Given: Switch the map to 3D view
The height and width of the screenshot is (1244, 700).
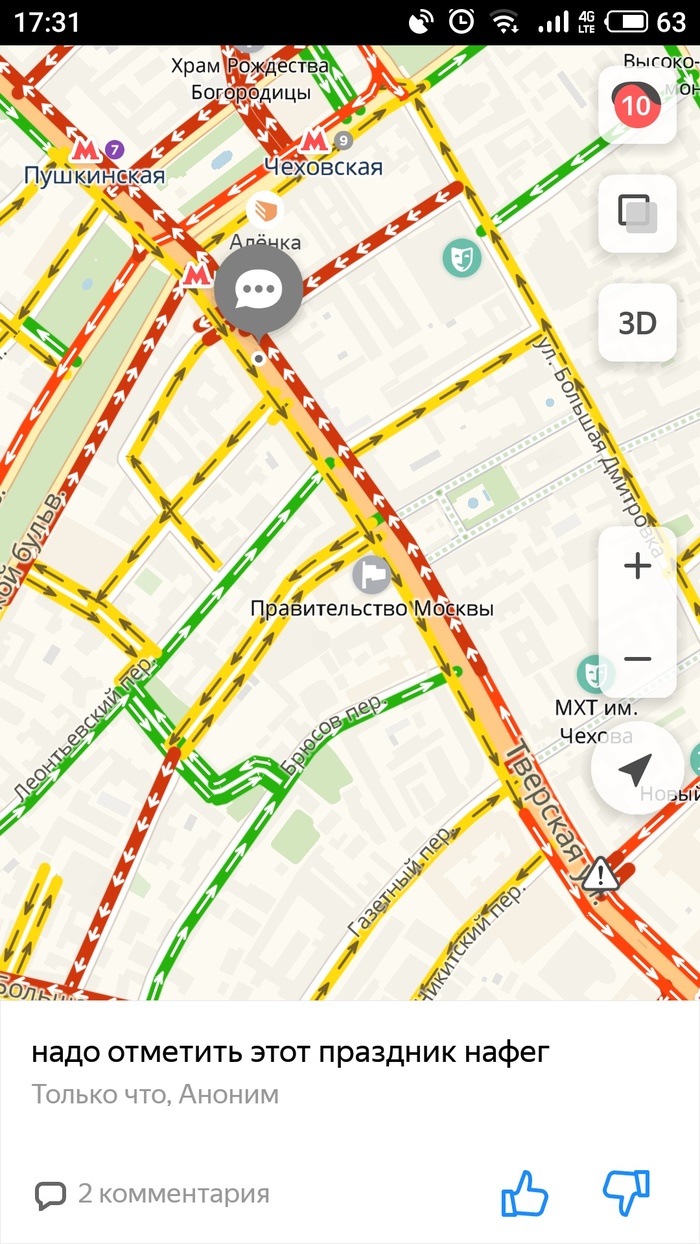Looking at the screenshot, I should click(637, 323).
